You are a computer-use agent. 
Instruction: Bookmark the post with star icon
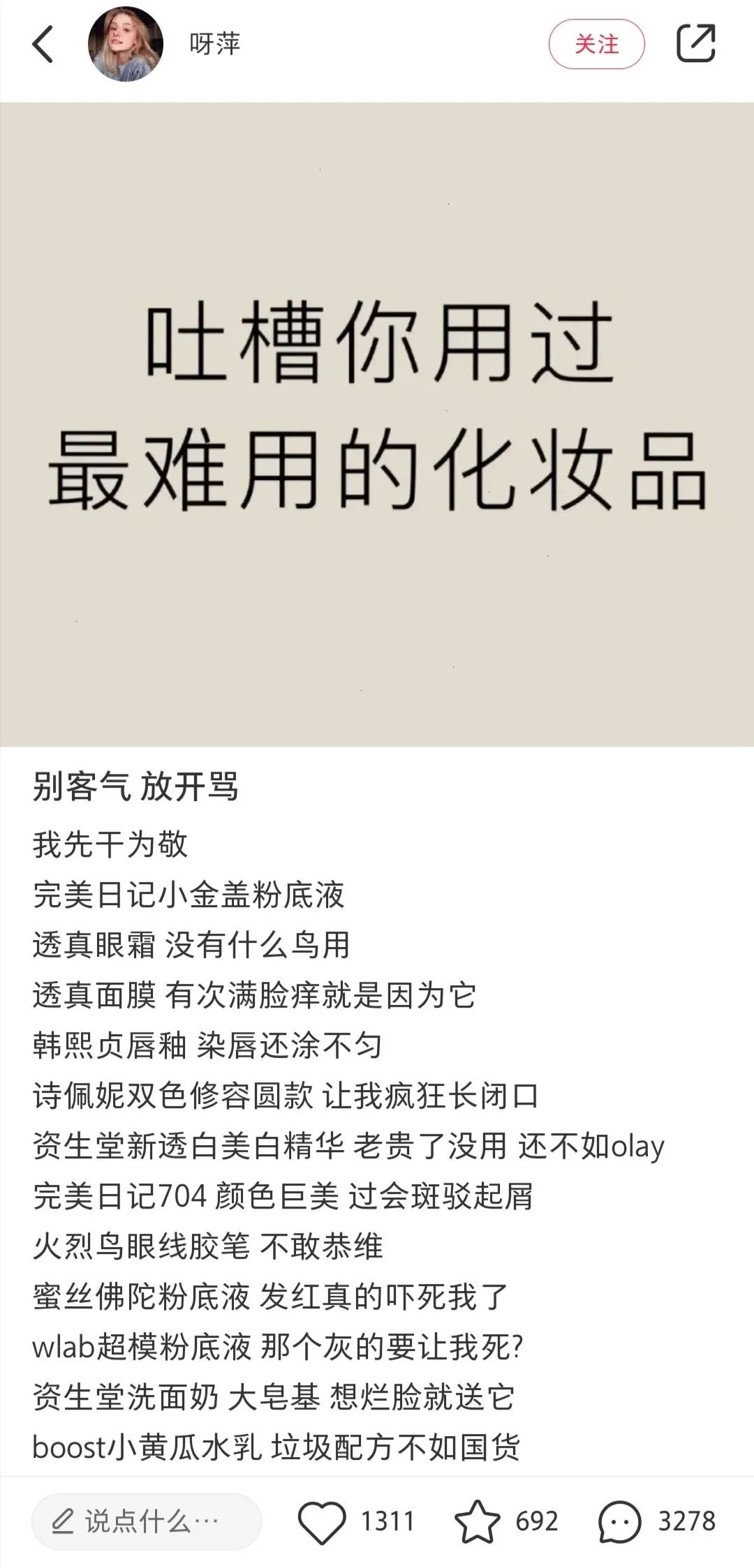478,1521
